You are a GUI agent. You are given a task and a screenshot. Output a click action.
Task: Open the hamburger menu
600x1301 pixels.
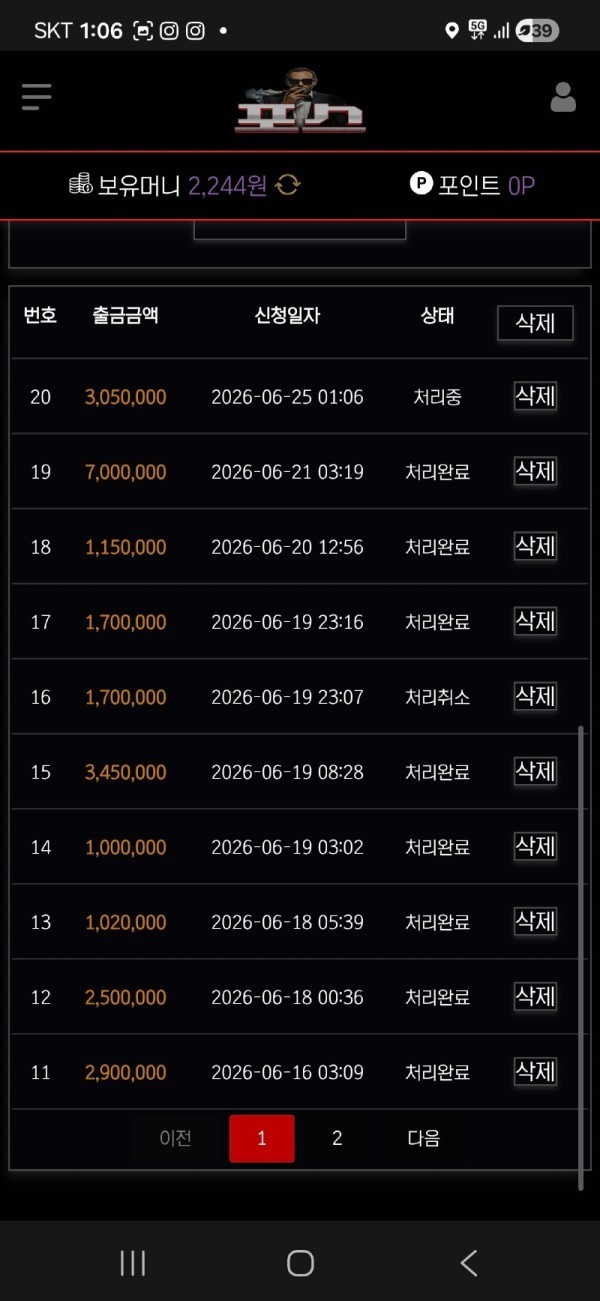coord(36,97)
